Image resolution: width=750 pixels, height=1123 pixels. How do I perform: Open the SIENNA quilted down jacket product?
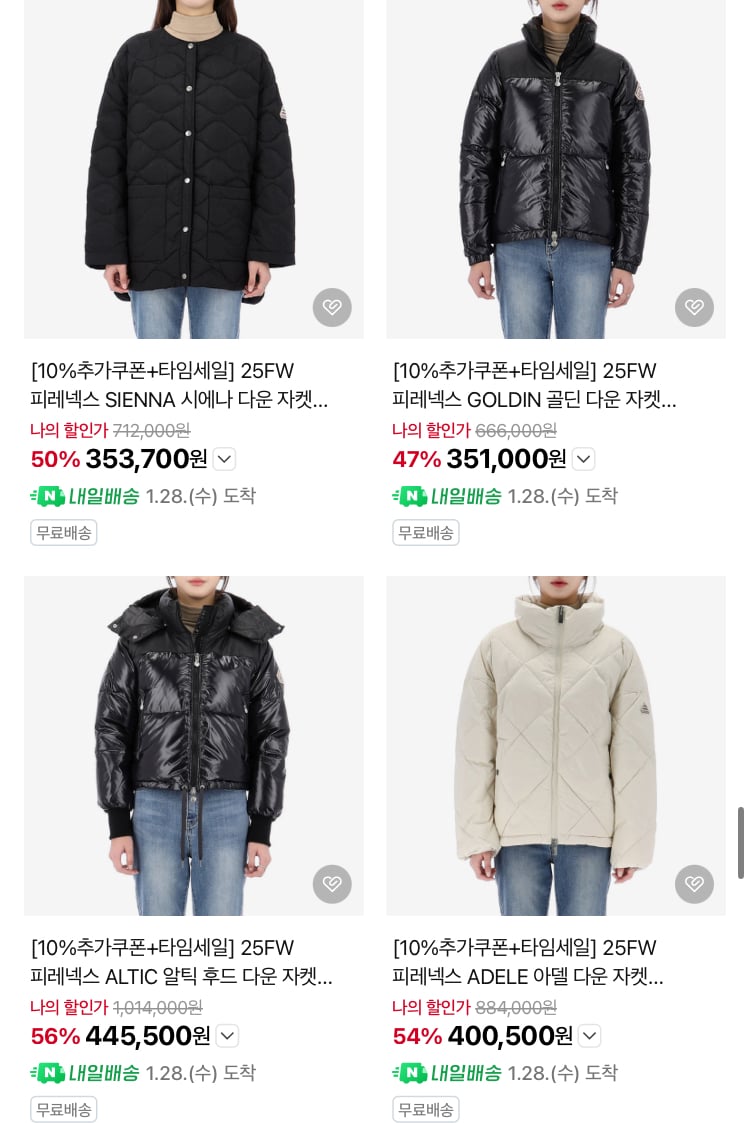pos(193,169)
